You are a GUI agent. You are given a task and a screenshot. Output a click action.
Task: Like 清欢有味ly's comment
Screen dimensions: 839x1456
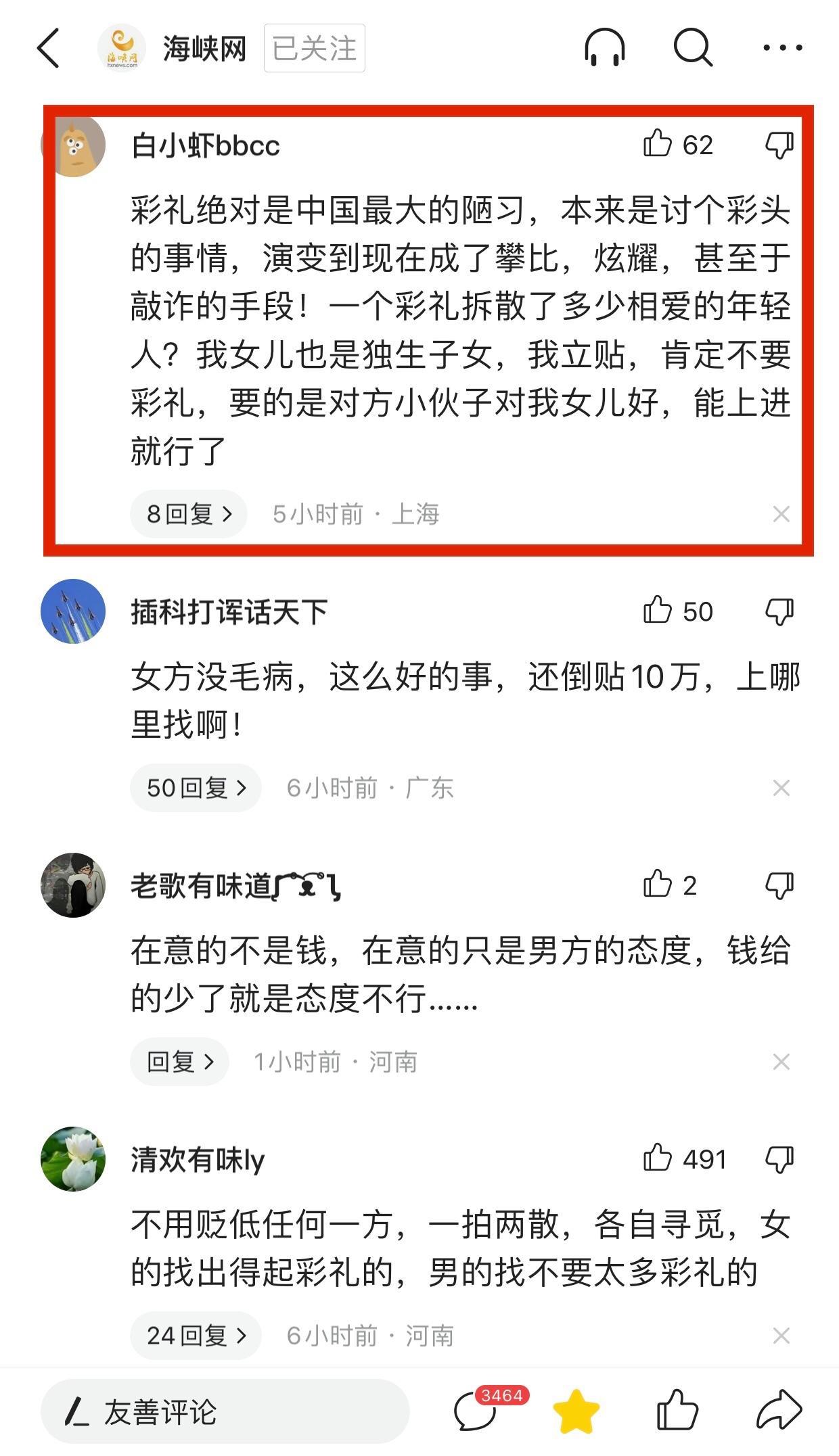pyautogui.click(x=657, y=1158)
